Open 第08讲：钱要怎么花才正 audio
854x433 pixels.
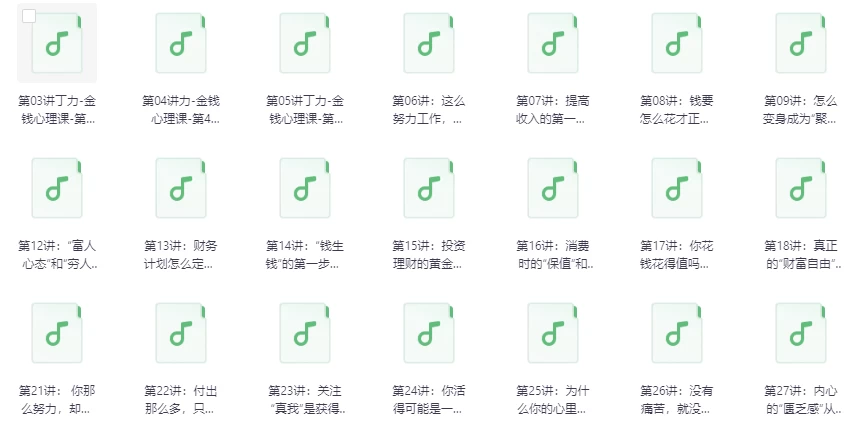pos(677,44)
